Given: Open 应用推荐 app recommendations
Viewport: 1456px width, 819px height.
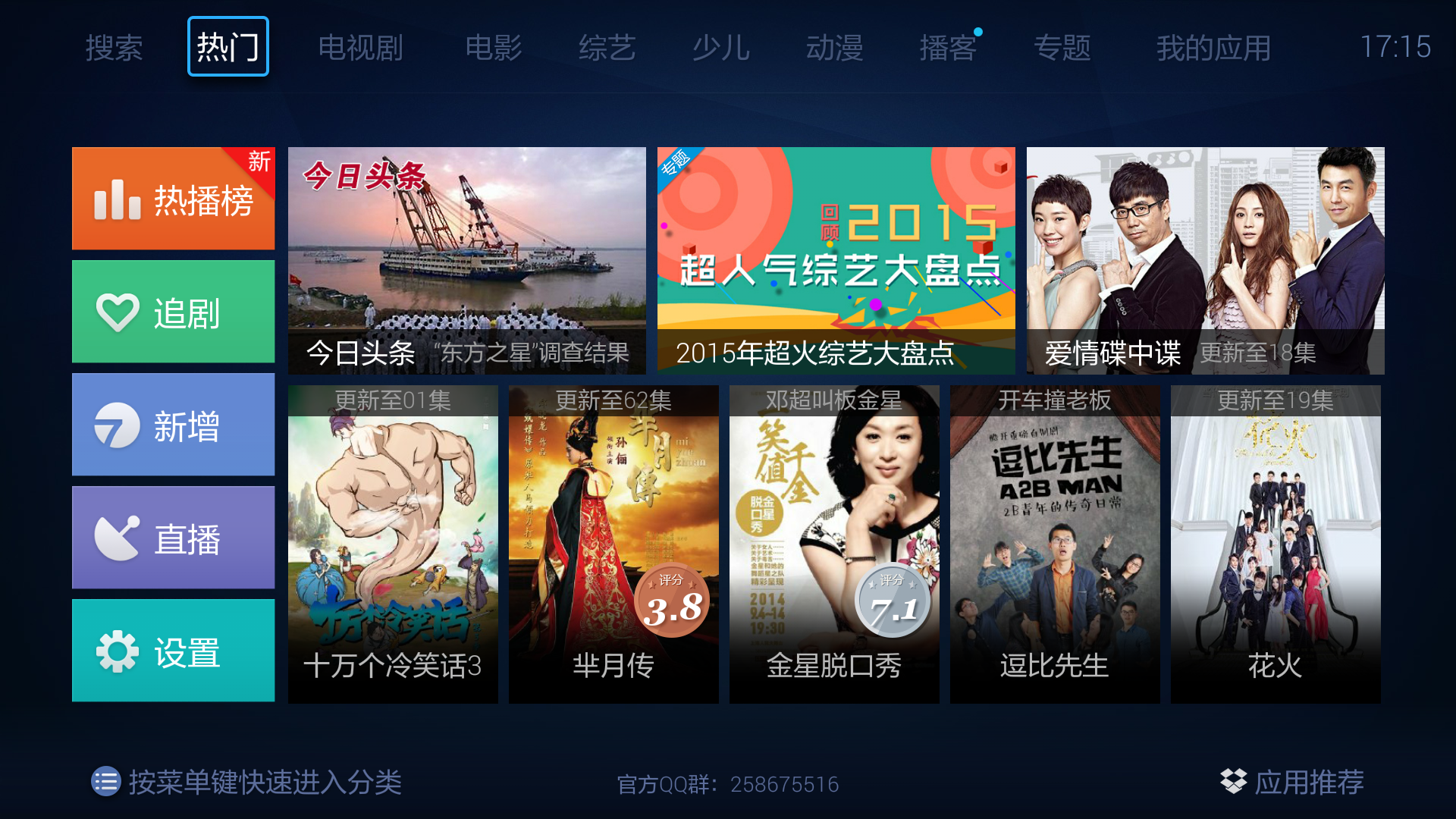Looking at the screenshot, I should pos(1292,782).
